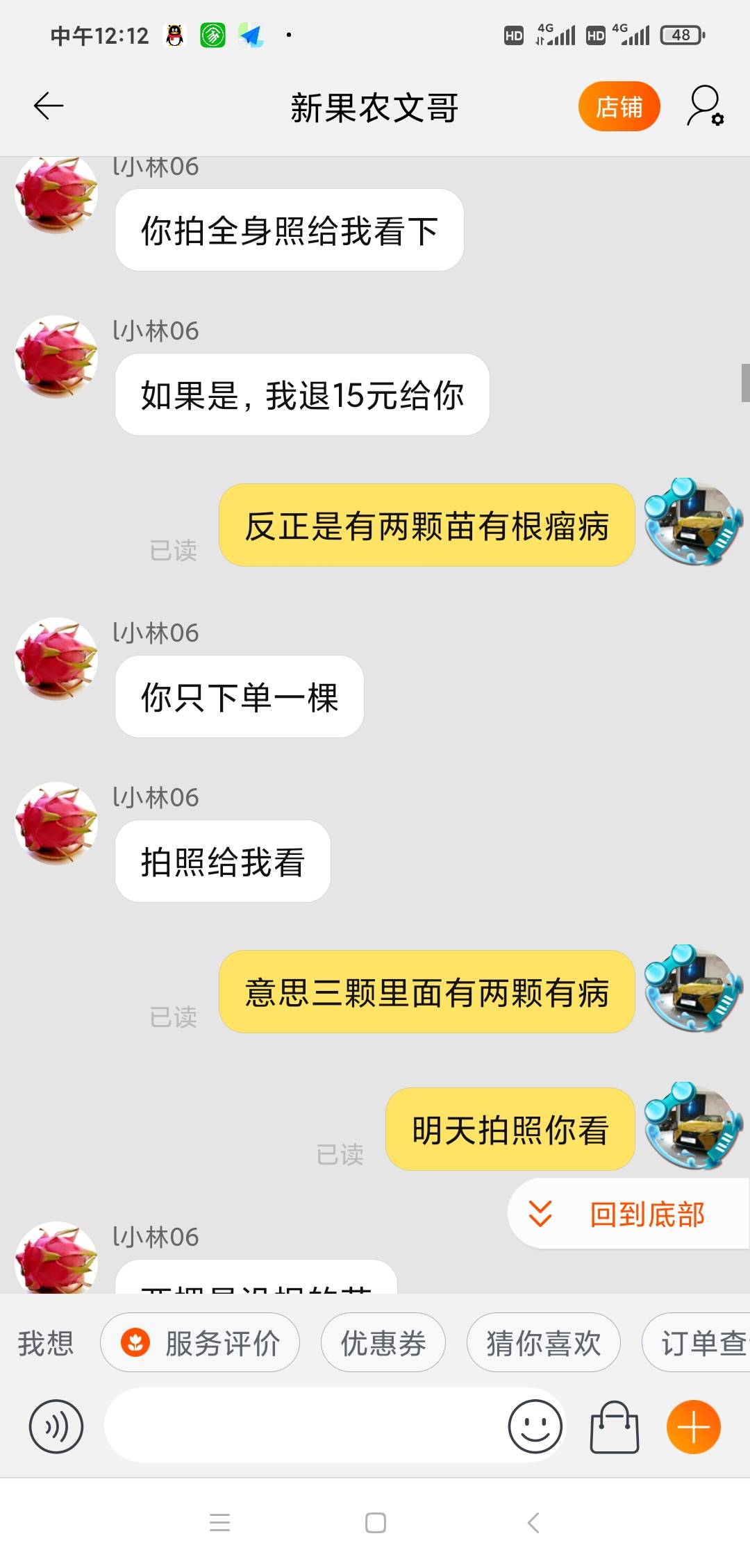Focus the message text field
750x1568 pixels.
(306, 1426)
